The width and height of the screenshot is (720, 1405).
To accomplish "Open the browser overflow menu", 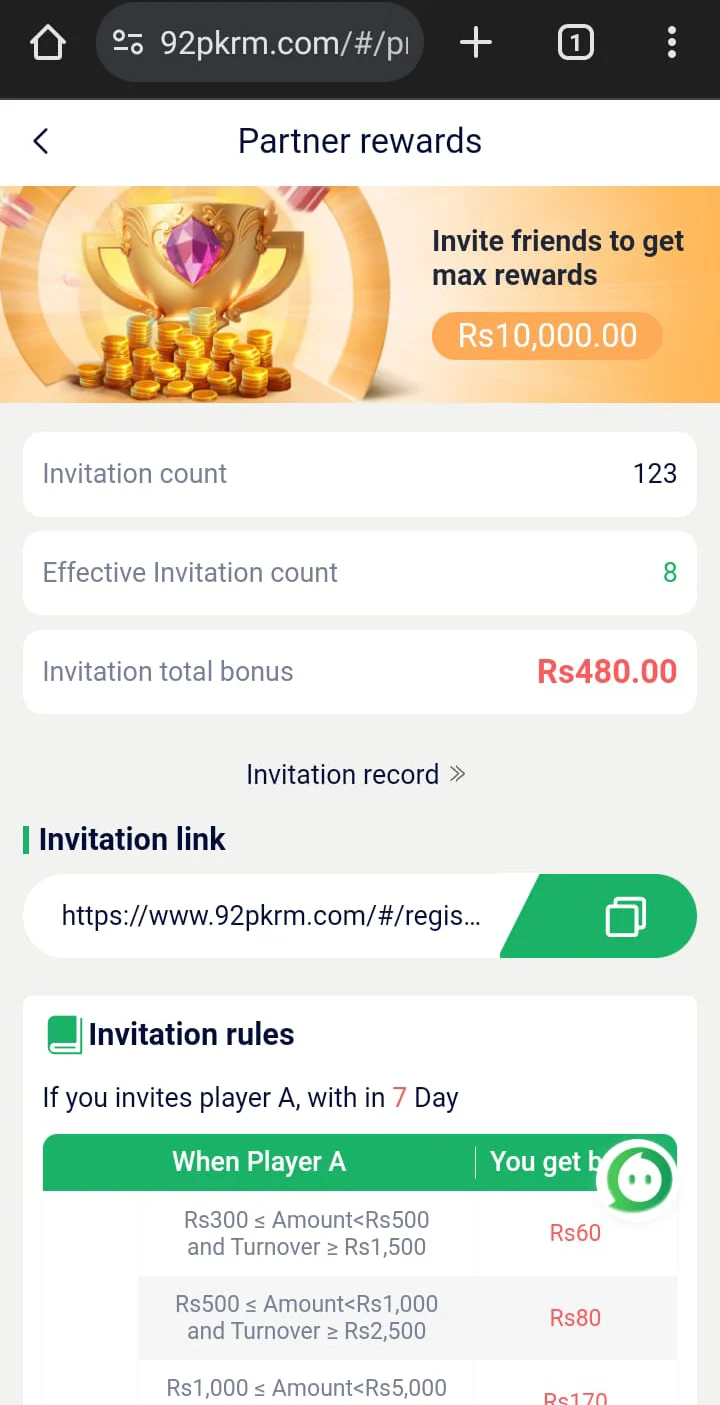I will [x=671, y=42].
